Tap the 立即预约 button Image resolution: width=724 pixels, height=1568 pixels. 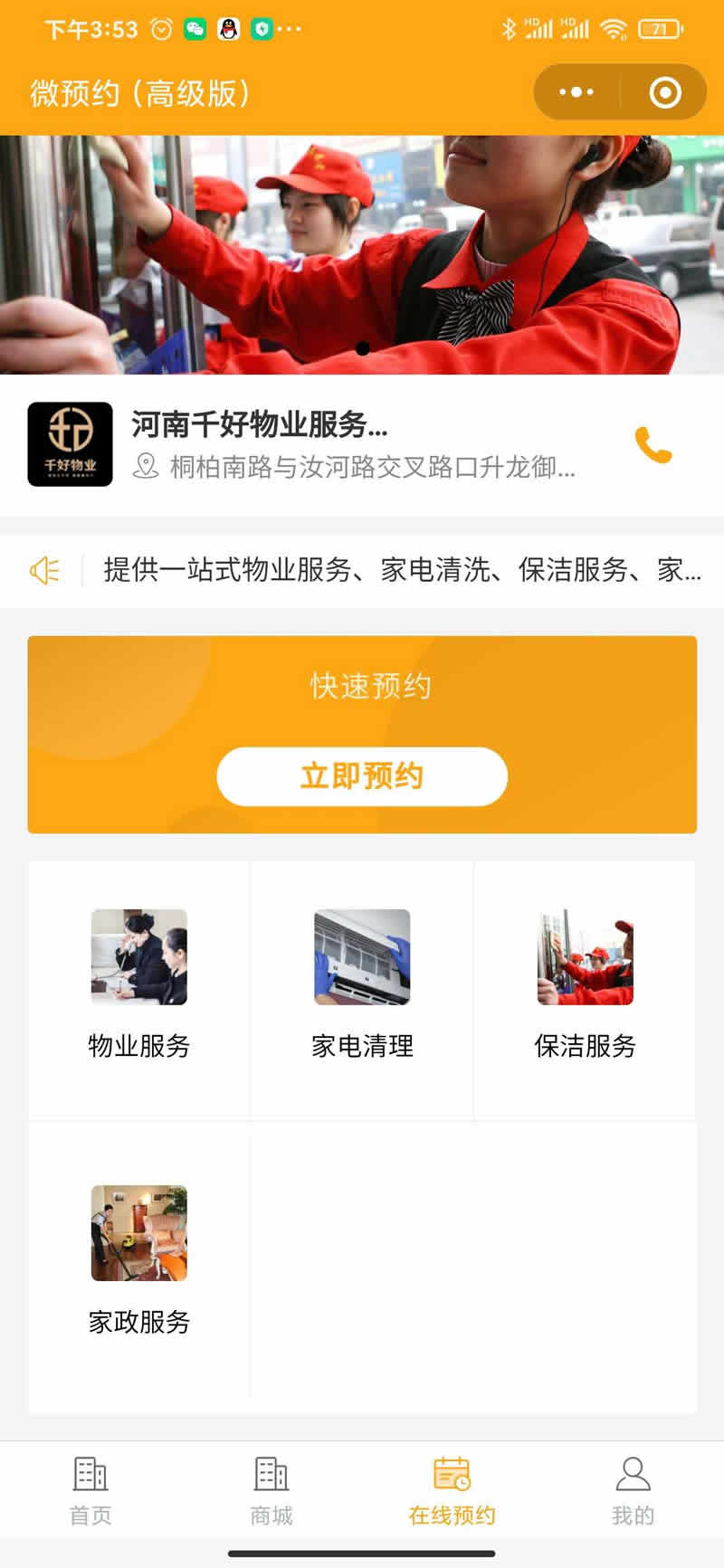(x=362, y=776)
